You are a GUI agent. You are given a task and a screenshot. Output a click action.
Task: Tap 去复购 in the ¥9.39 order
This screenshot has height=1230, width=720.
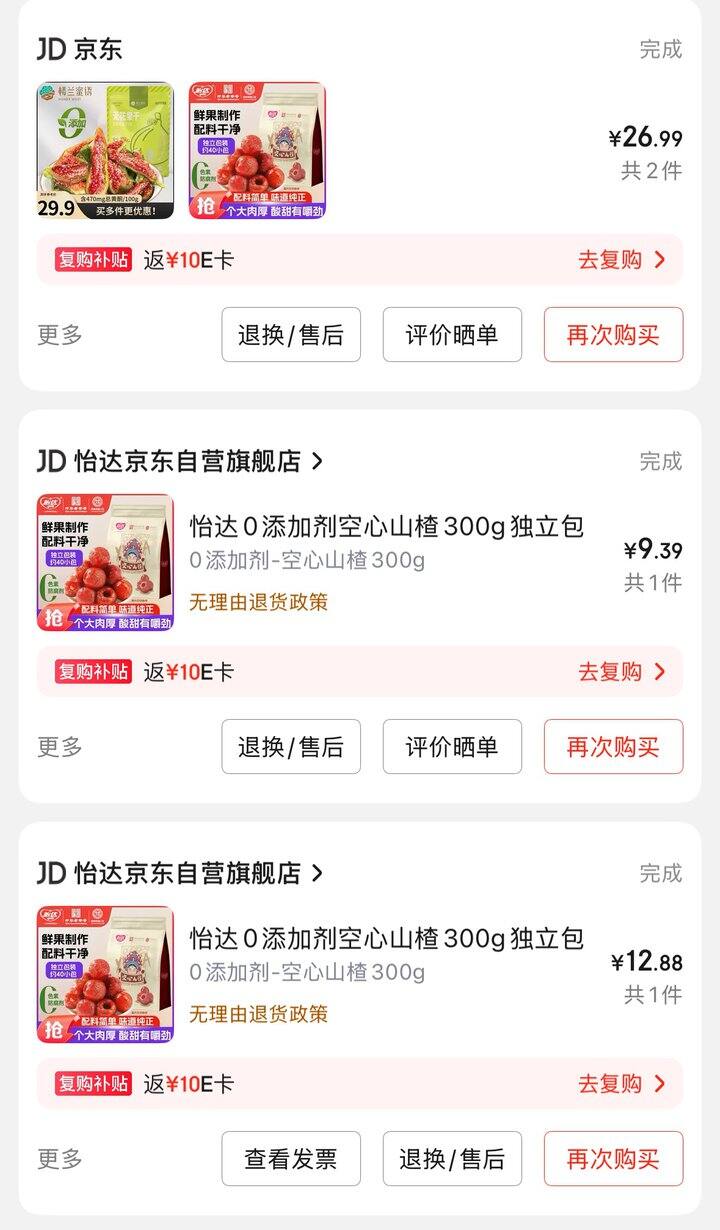point(620,672)
